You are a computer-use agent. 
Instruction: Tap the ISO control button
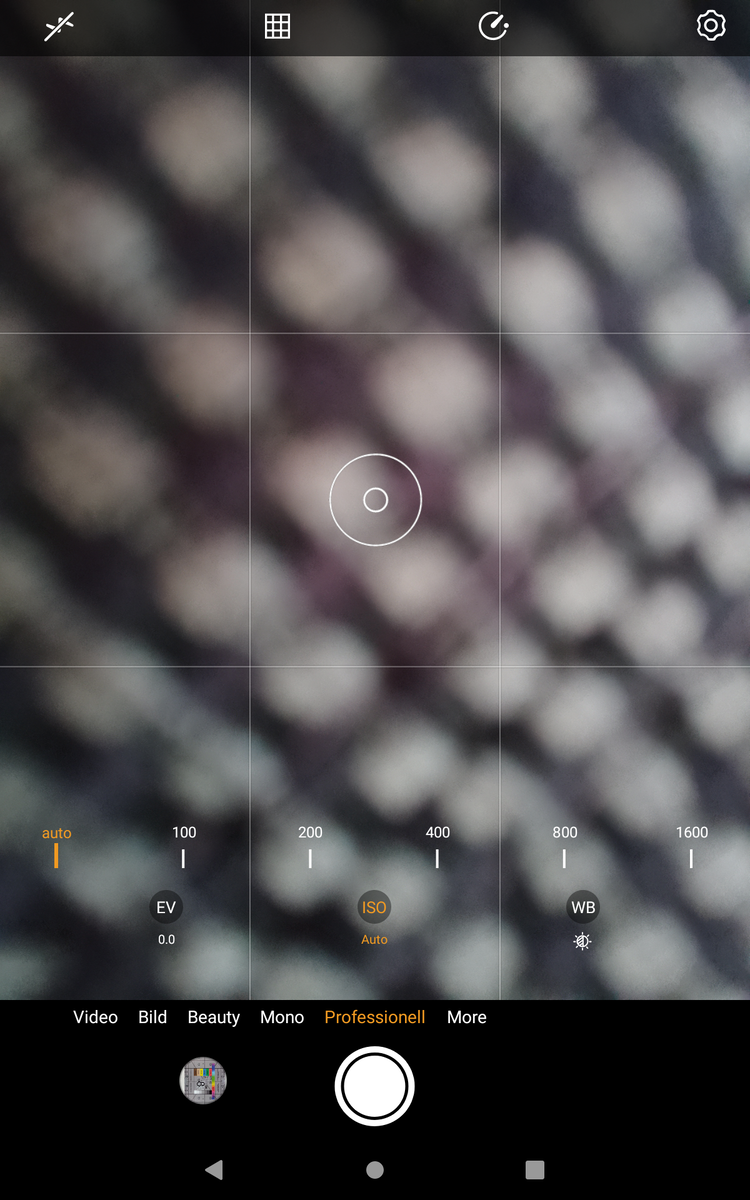click(x=374, y=908)
